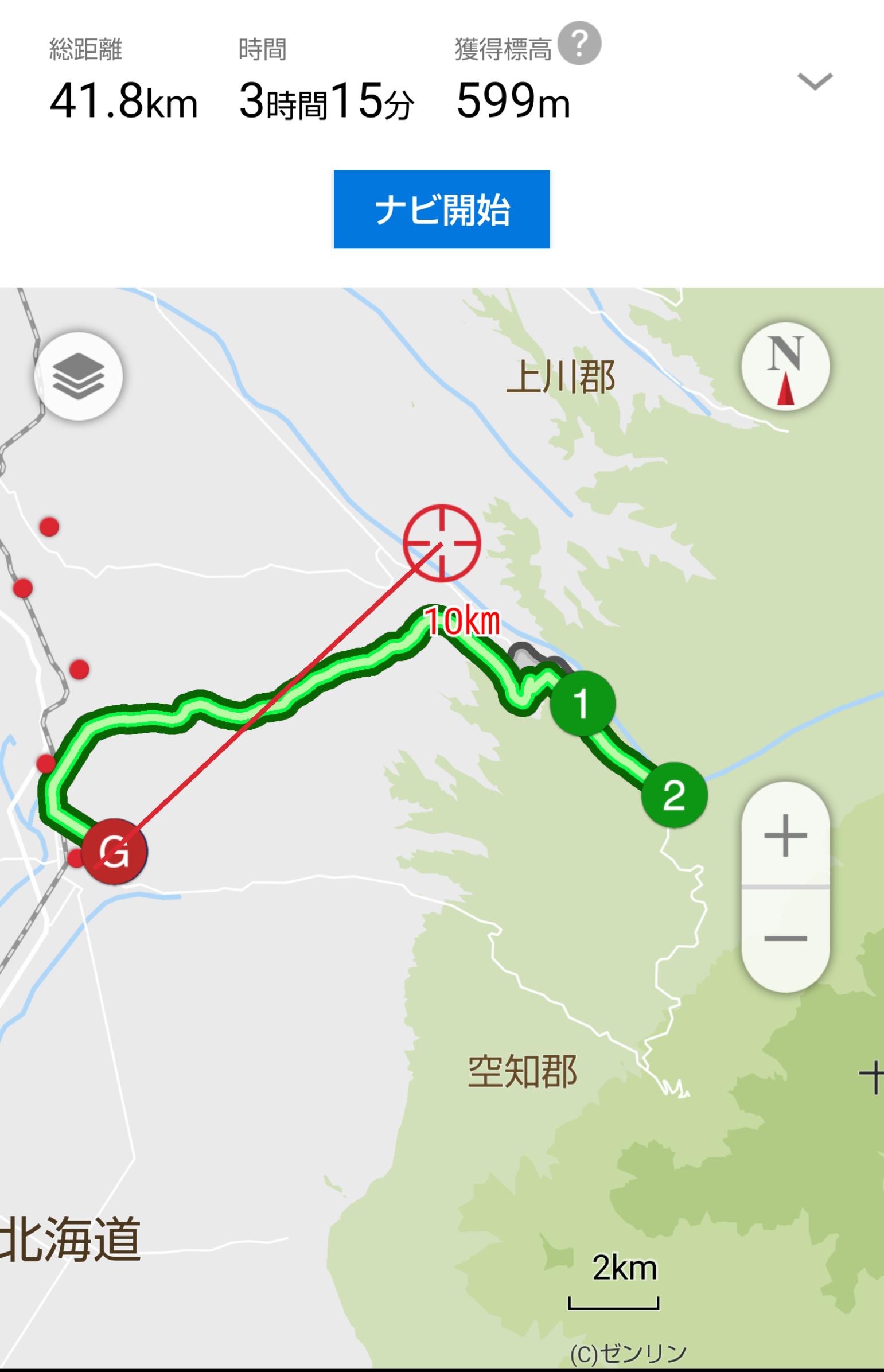Viewport: 884px width, 1372px height.
Task: Start navigation with ナビ開始 button
Action: coord(441,209)
